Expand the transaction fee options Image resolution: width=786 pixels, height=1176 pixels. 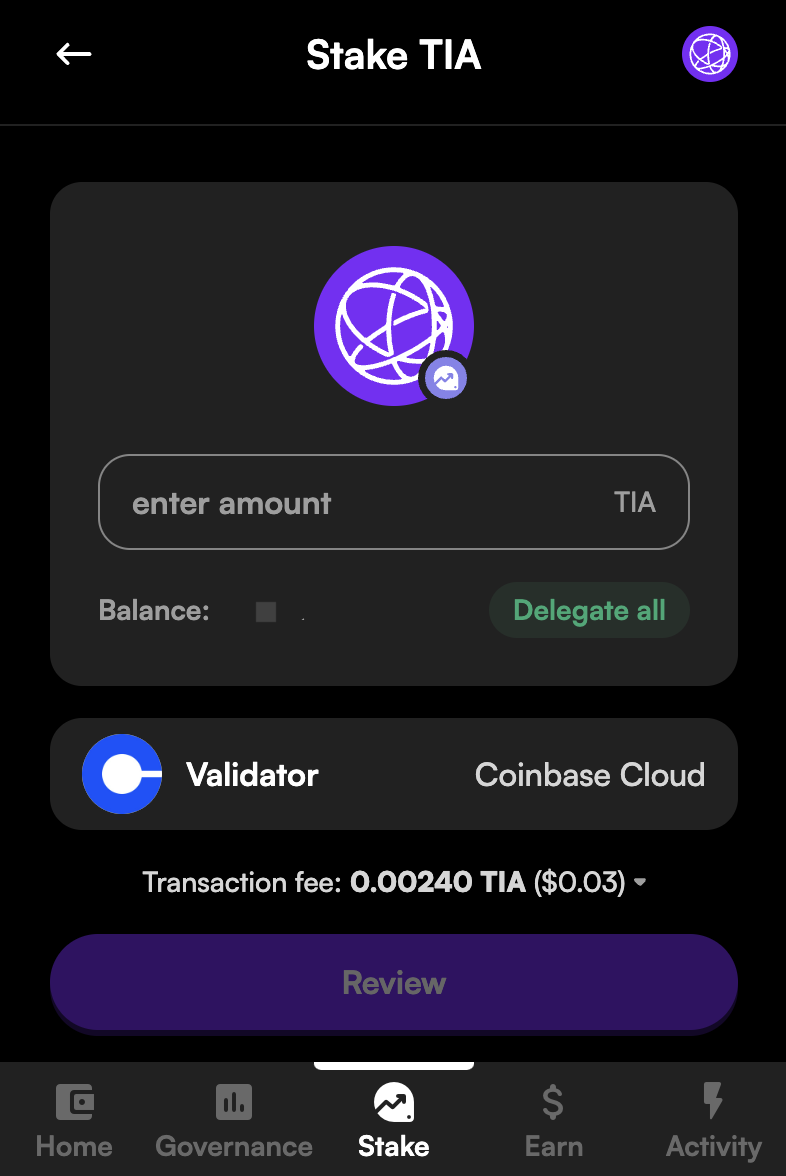640,882
